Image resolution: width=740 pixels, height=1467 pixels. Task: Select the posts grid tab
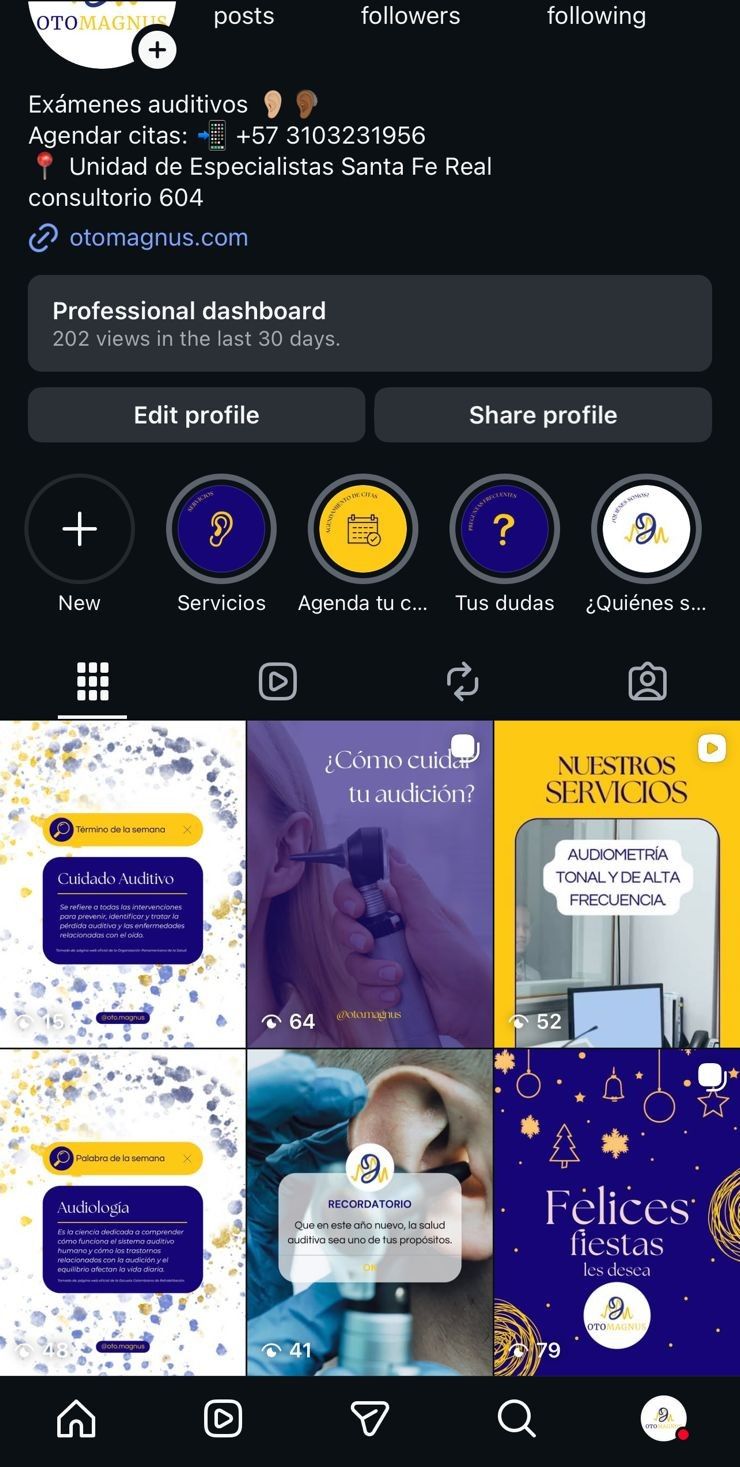[x=92, y=681]
